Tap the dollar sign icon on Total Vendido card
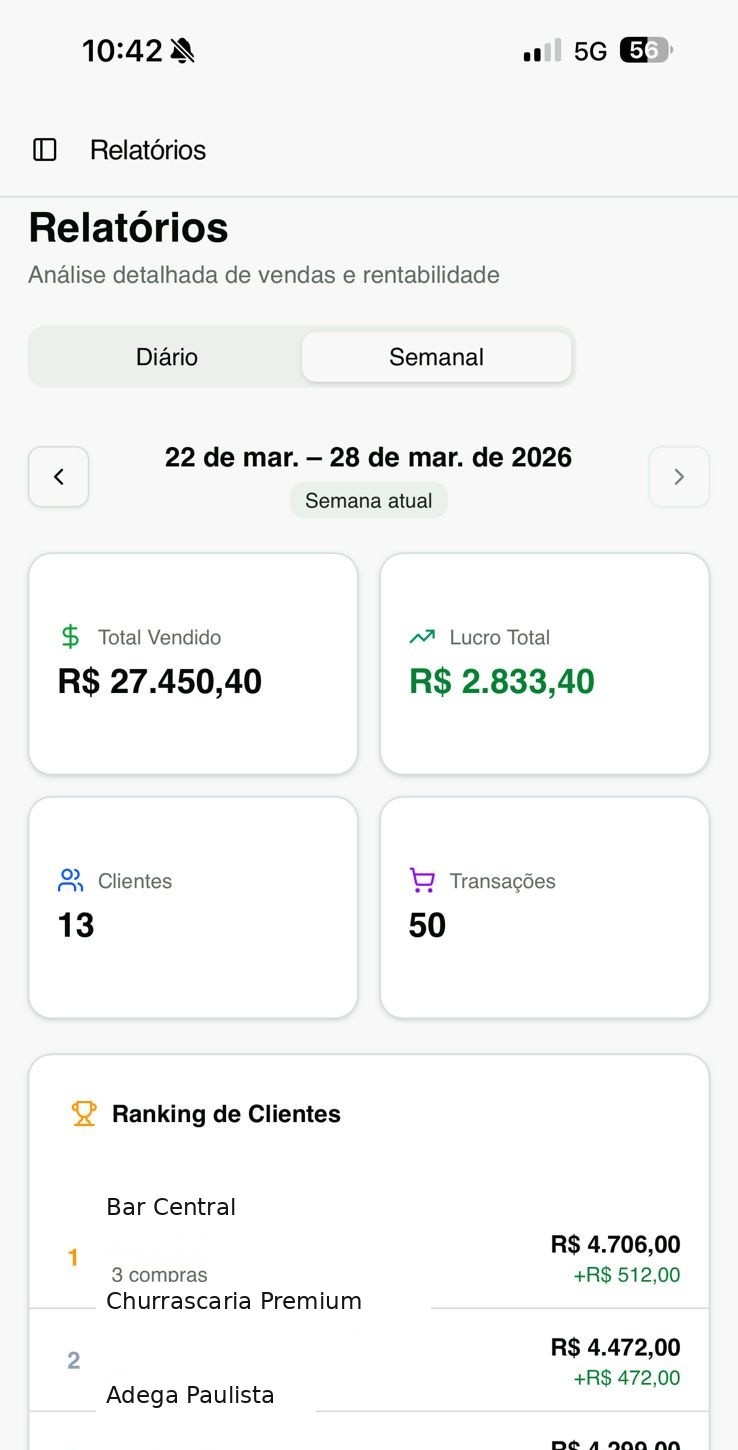 tap(69, 634)
